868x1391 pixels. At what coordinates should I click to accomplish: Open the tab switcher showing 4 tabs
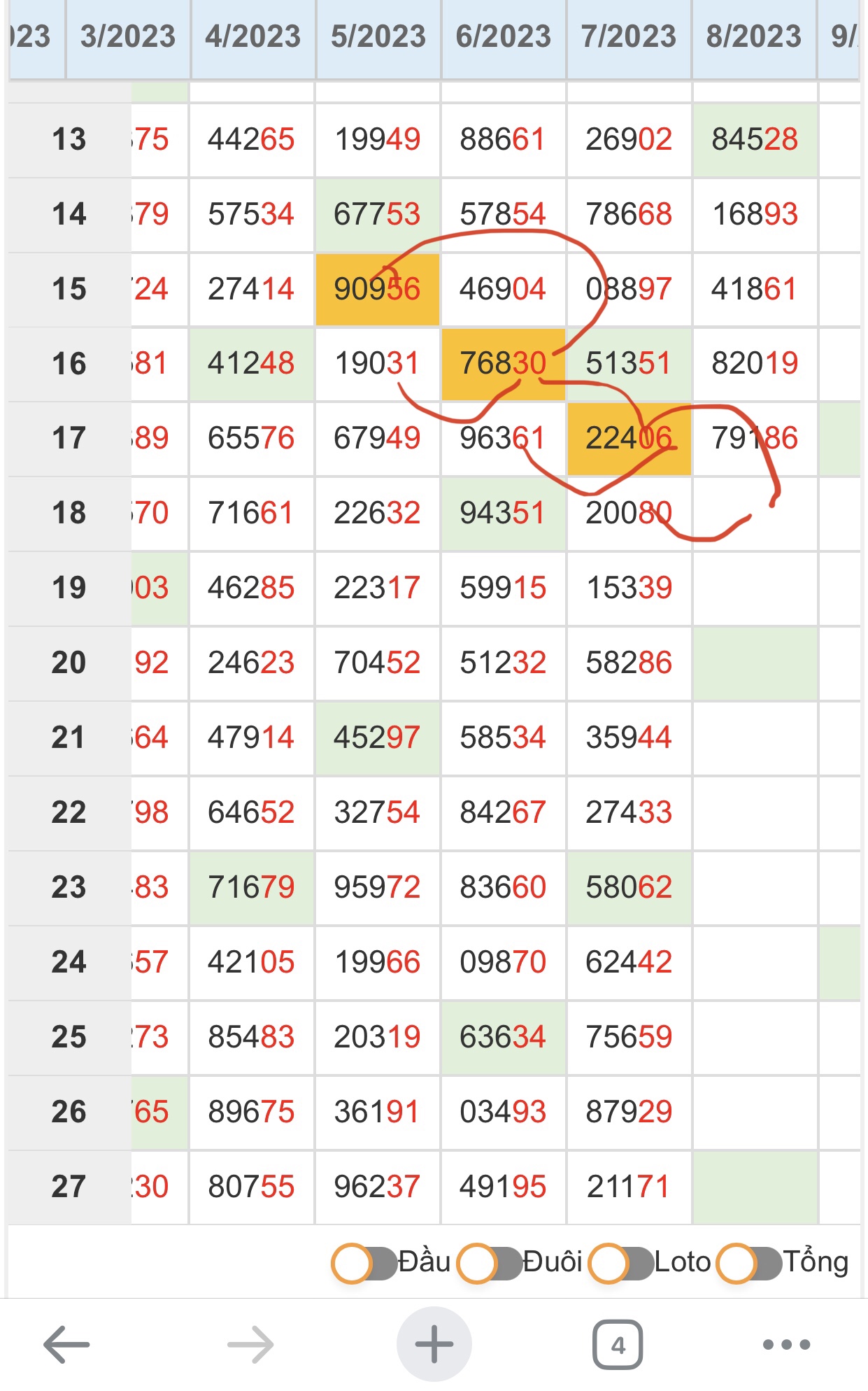tap(618, 1344)
